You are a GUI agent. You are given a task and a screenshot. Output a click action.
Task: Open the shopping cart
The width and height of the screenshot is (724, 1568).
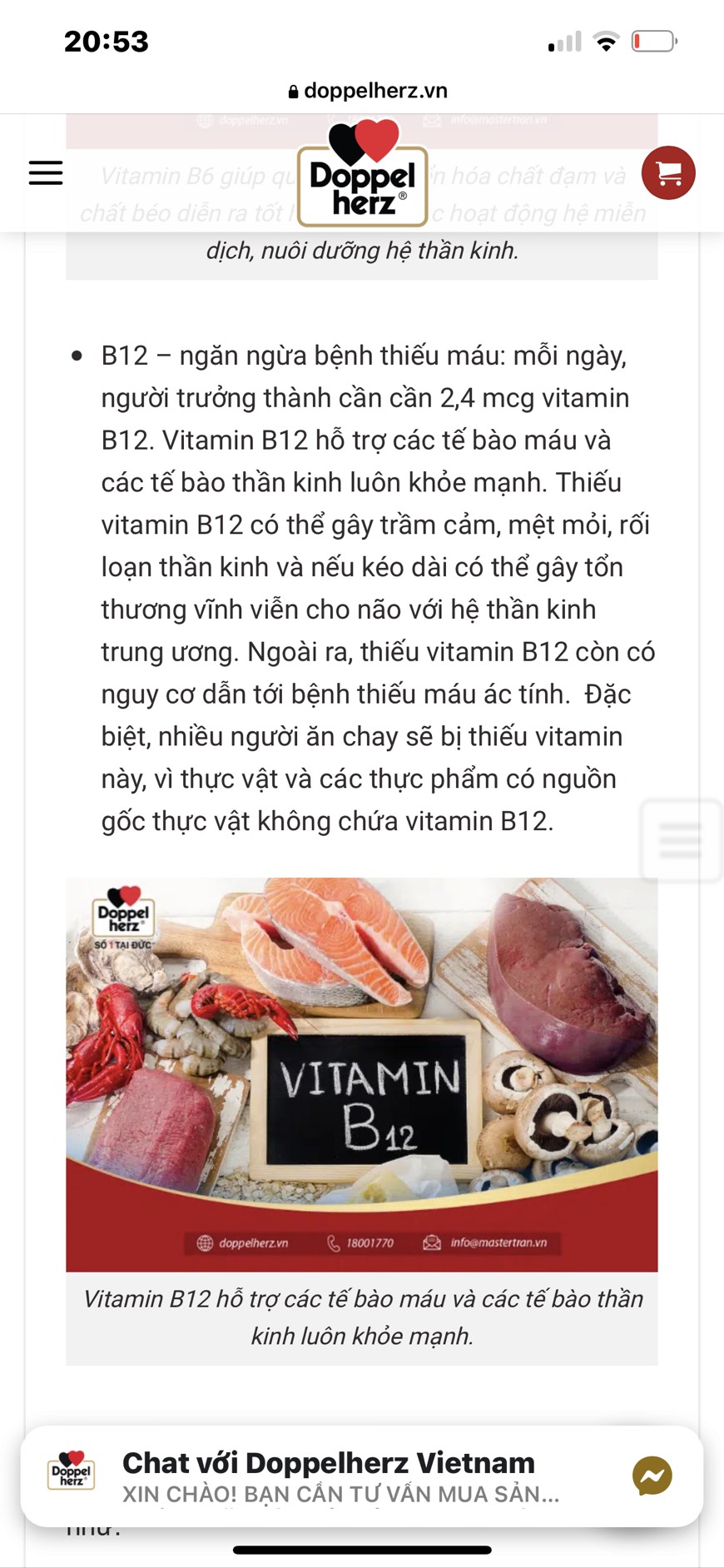point(668,172)
